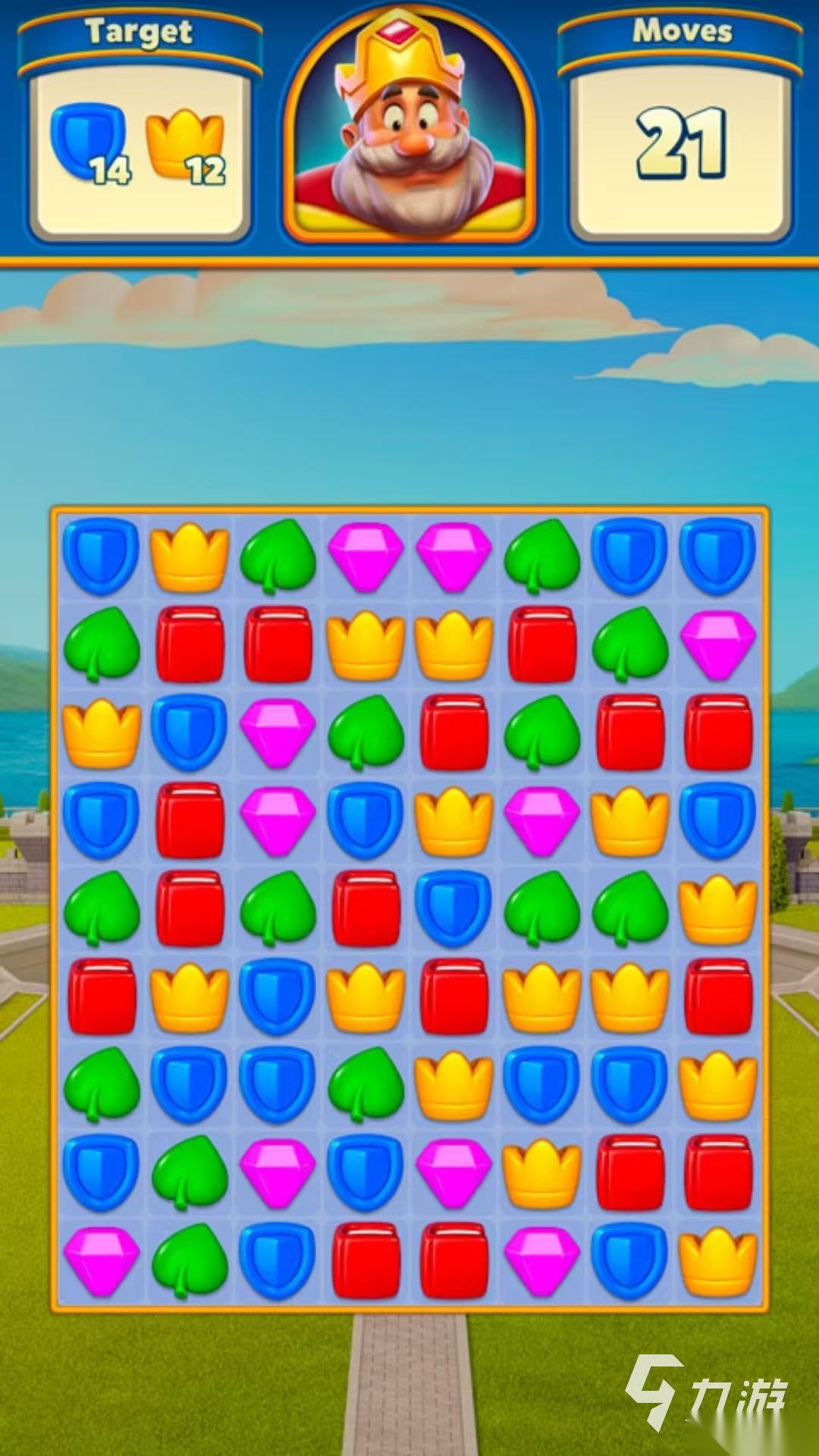Tap the yellow crown in the bottom row
Image resolution: width=819 pixels, height=1456 pixels.
(x=718, y=1261)
